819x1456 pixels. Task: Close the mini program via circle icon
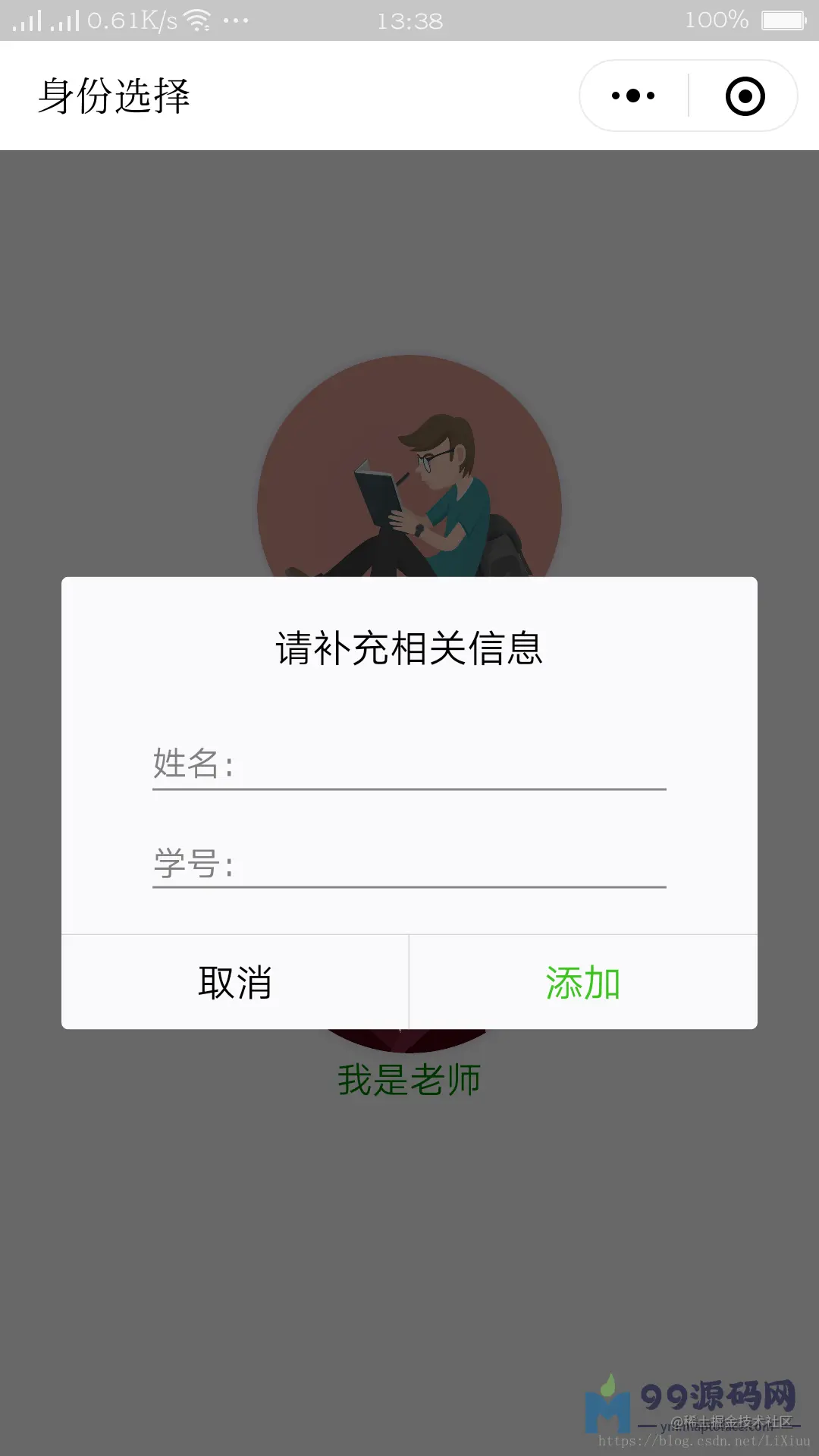click(745, 96)
